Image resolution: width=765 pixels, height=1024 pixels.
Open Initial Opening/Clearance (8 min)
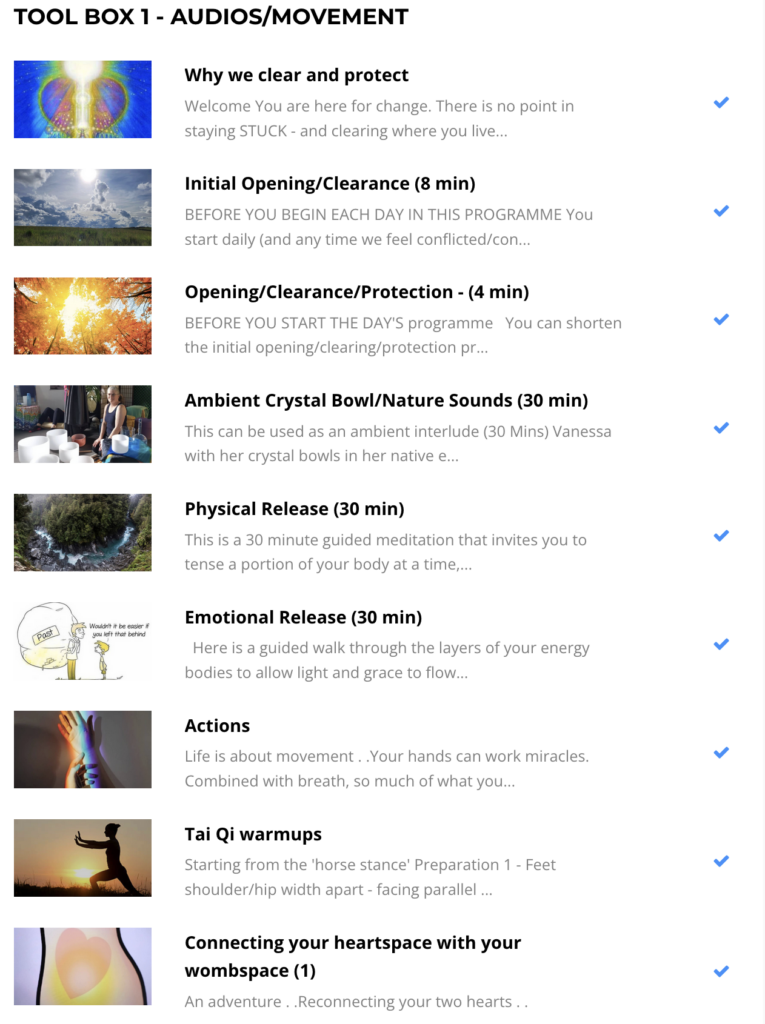[x=329, y=184]
